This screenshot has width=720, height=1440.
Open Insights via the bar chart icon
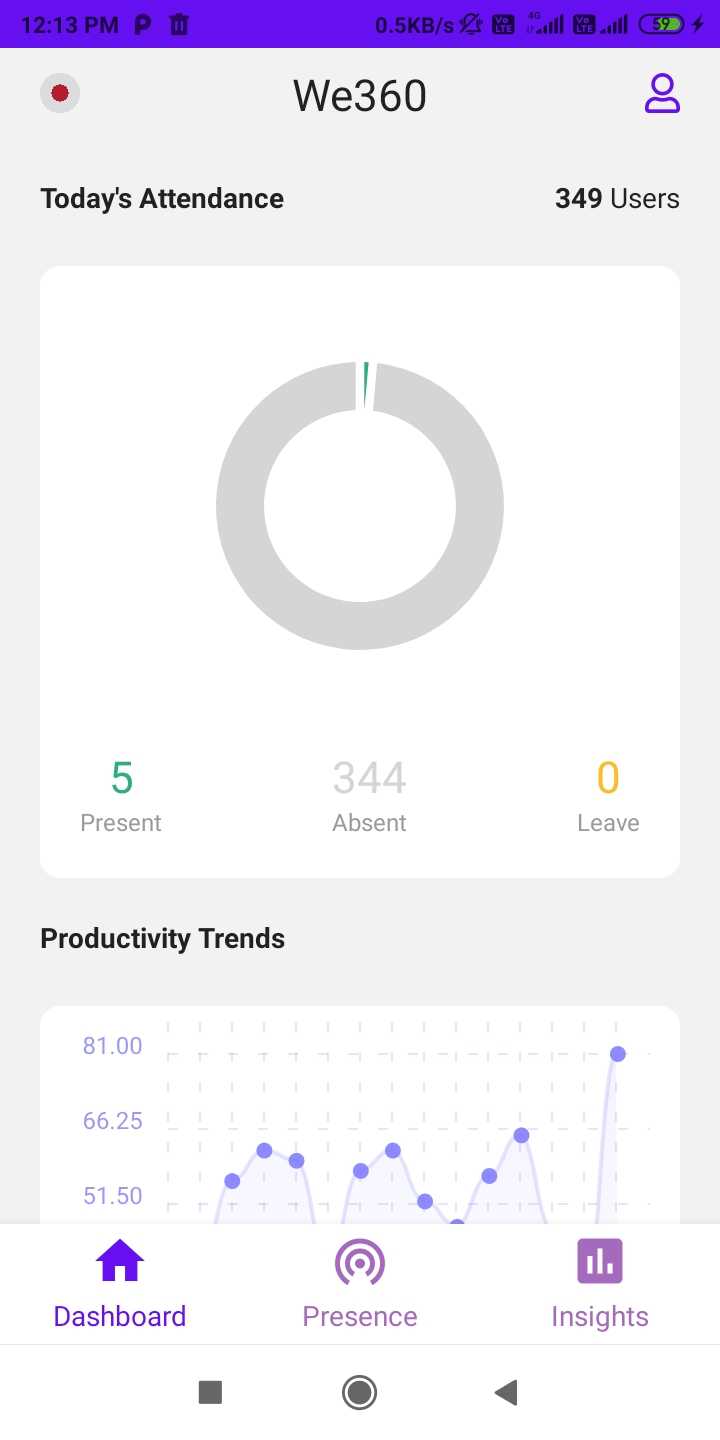tap(599, 1261)
